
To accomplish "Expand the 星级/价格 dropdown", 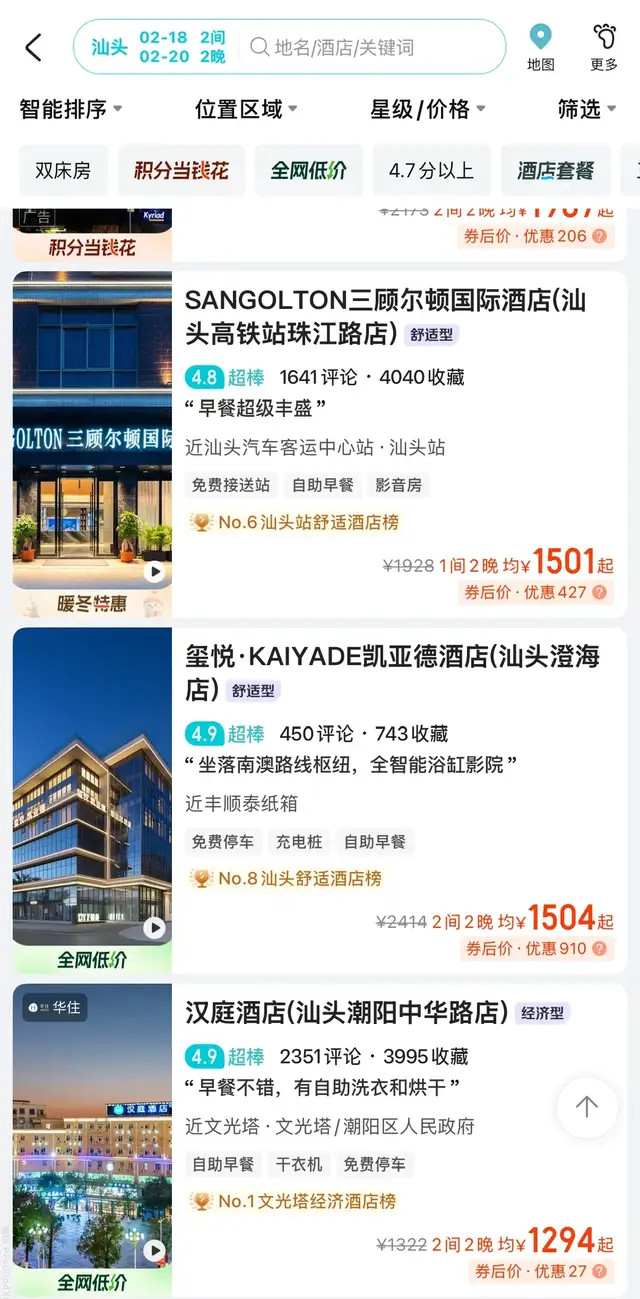I will [x=427, y=109].
